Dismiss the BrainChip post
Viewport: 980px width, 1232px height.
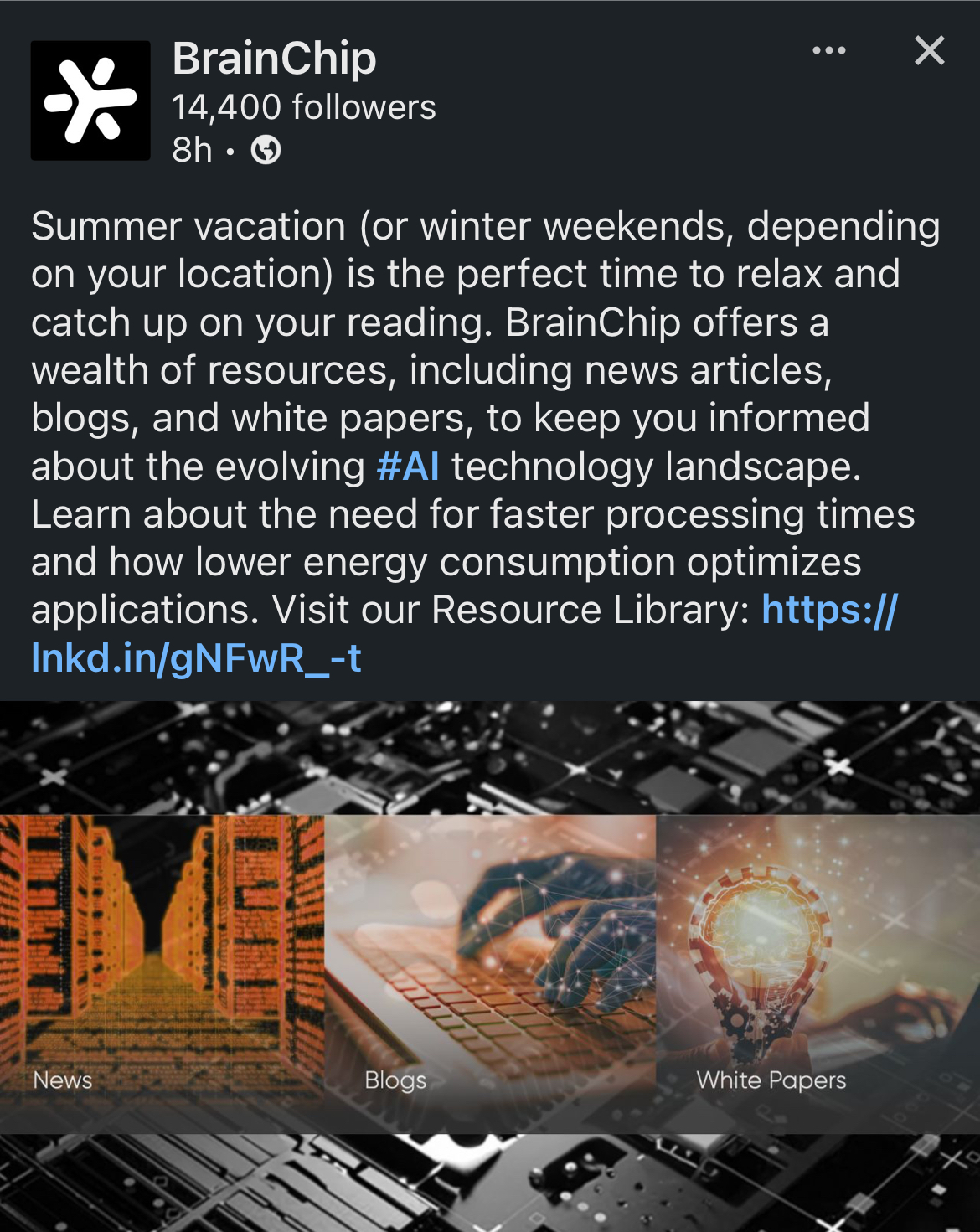(929, 51)
